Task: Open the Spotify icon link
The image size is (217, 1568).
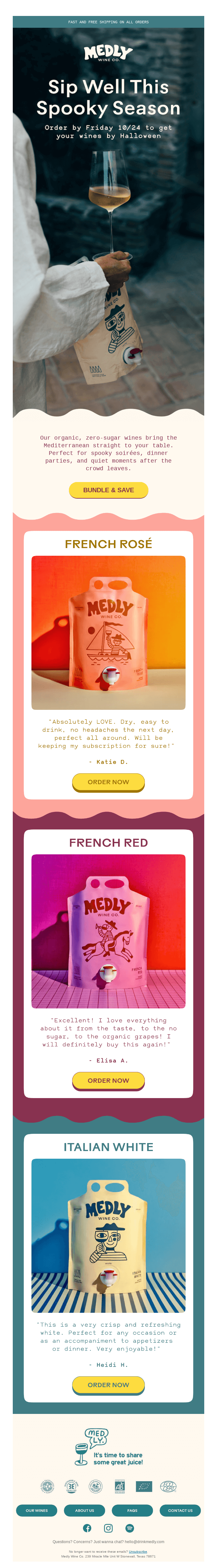Action: tap(129, 1528)
